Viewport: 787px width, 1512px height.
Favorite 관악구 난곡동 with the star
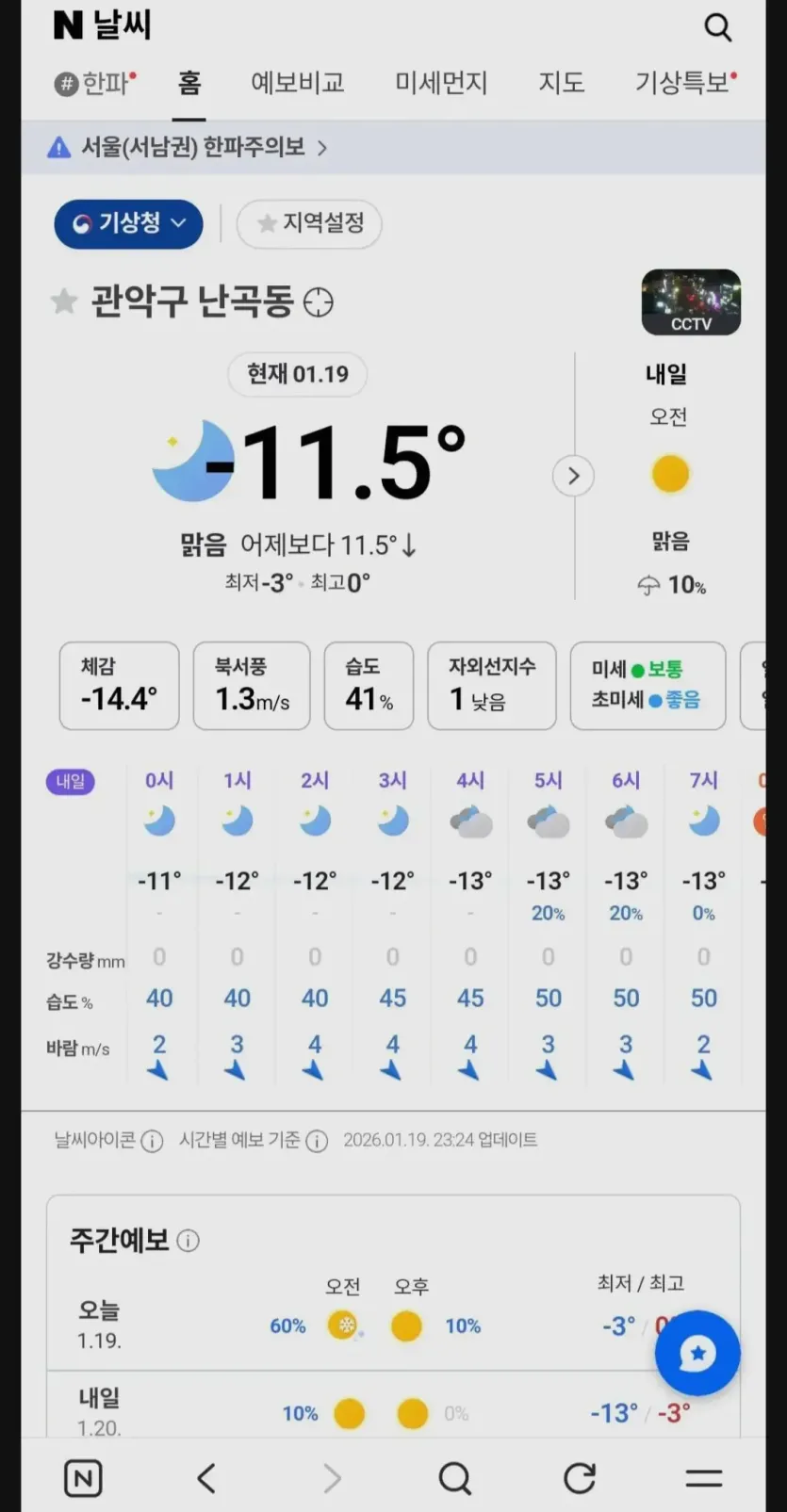tap(64, 302)
